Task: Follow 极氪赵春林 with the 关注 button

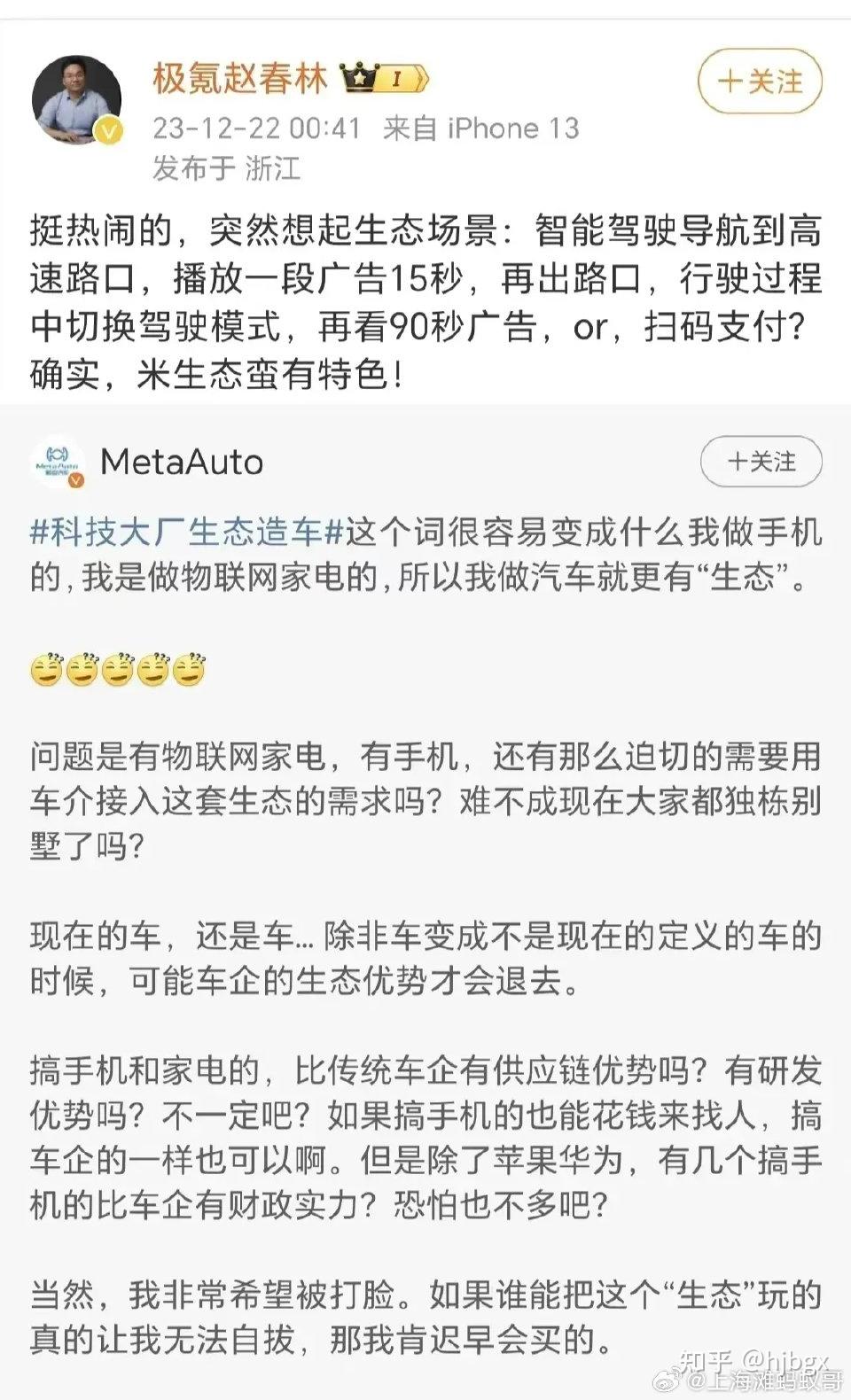Action: pos(760,82)
